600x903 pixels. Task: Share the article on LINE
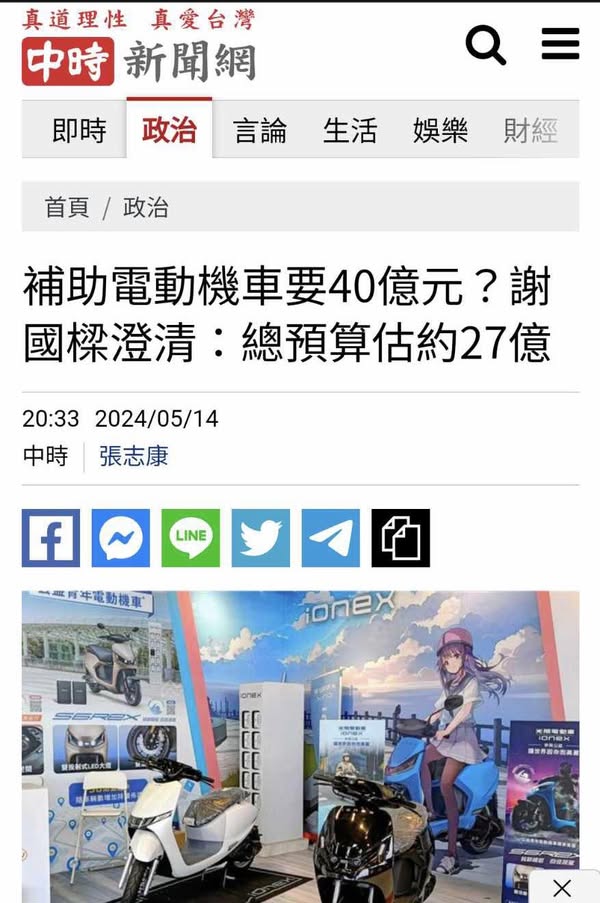click(x=191, y=538)
